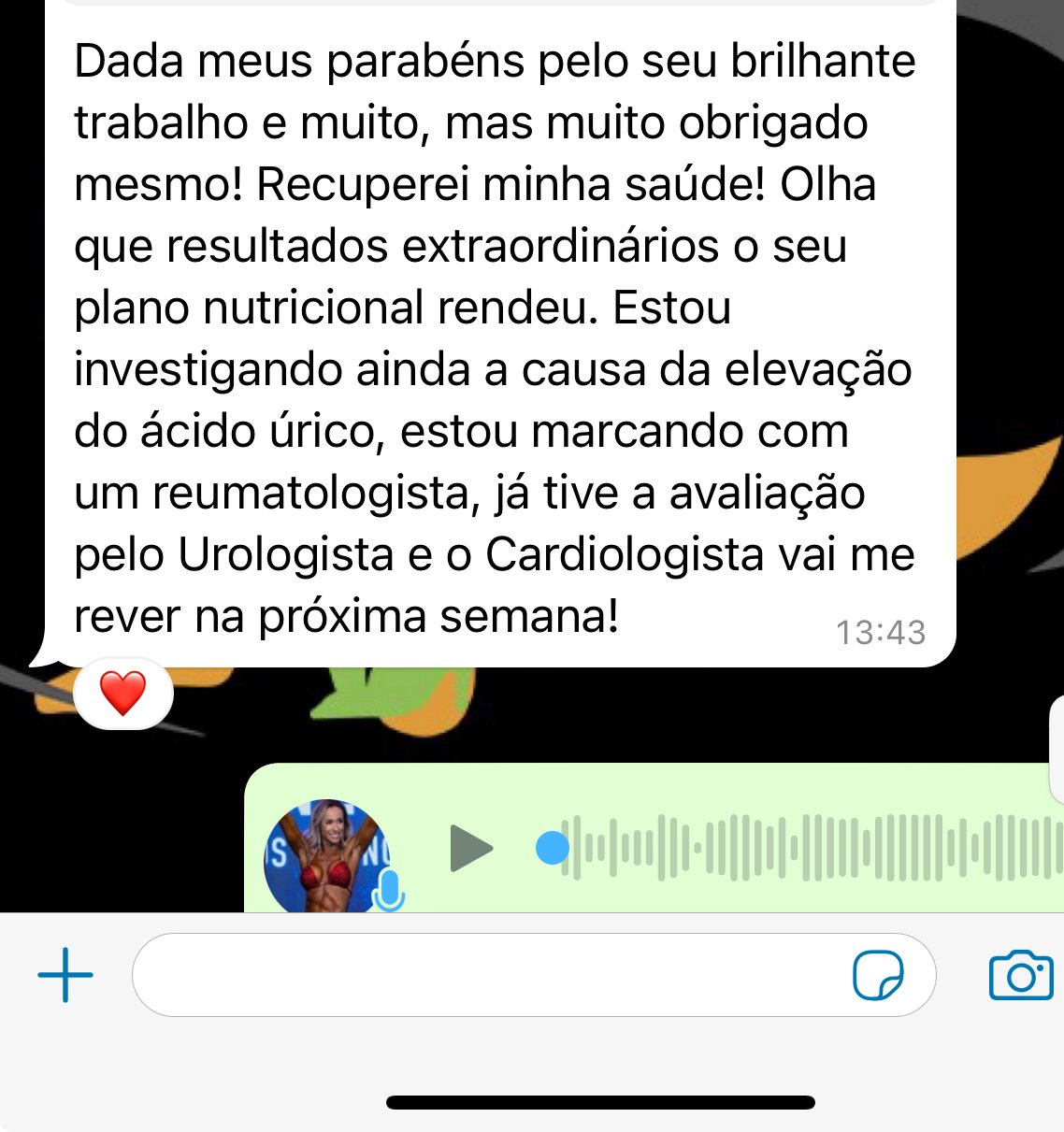This screenshot has height=1132, width=1064.
Task: Open the plus attachment menu
Action: (65, 975)
